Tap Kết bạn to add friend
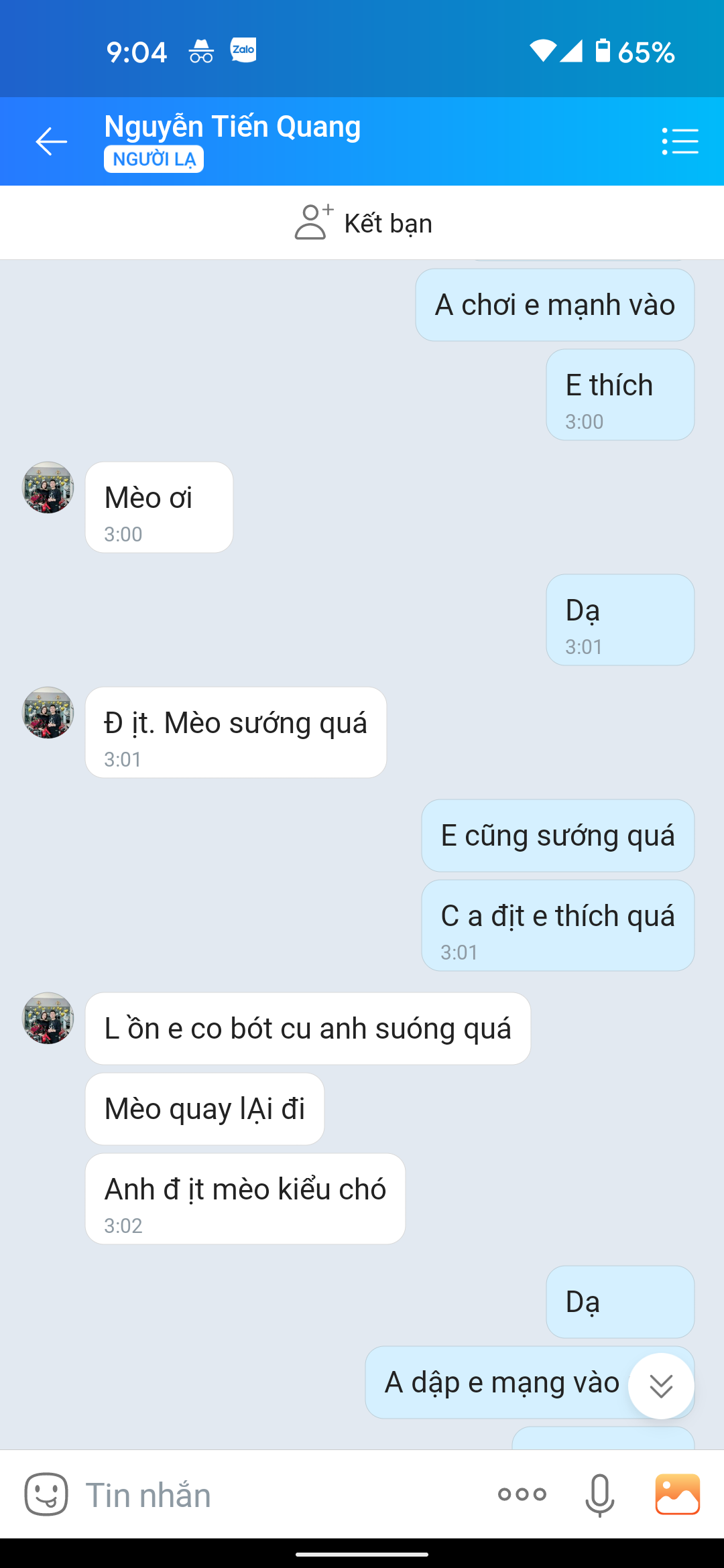This screenshot has width=724, height=1568. [363, 223]
